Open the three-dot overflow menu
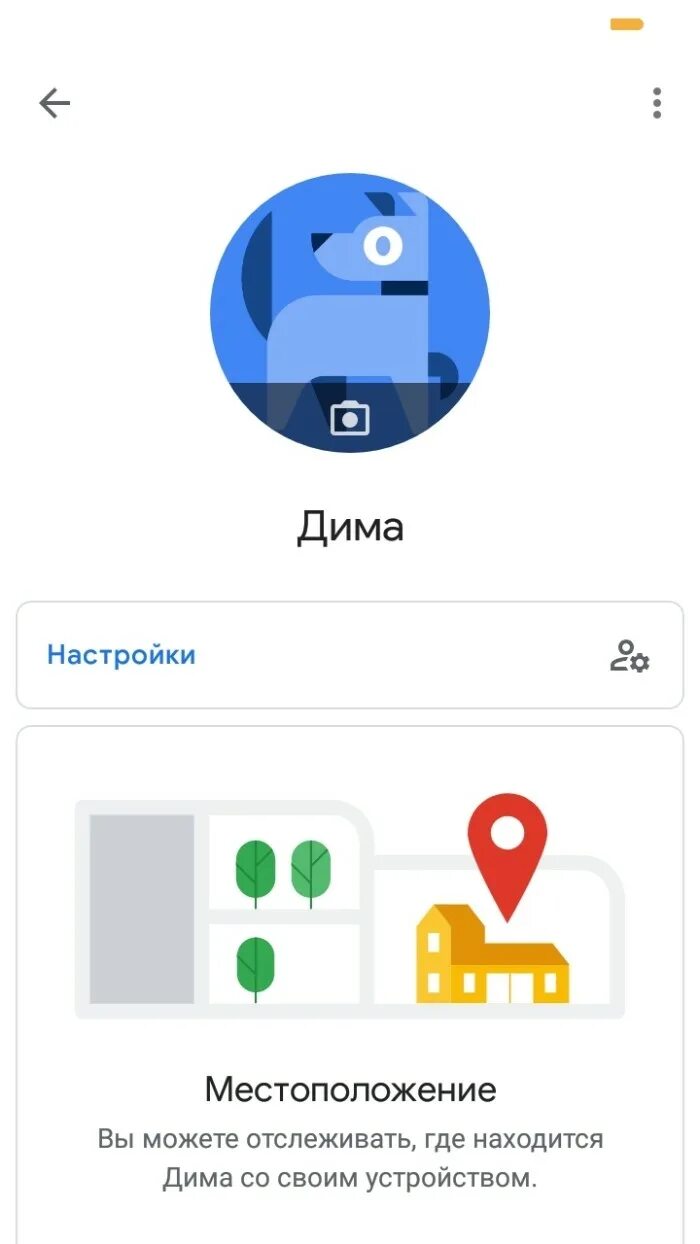Viewport: 700px width, 1244px height. tap(656, 103)
